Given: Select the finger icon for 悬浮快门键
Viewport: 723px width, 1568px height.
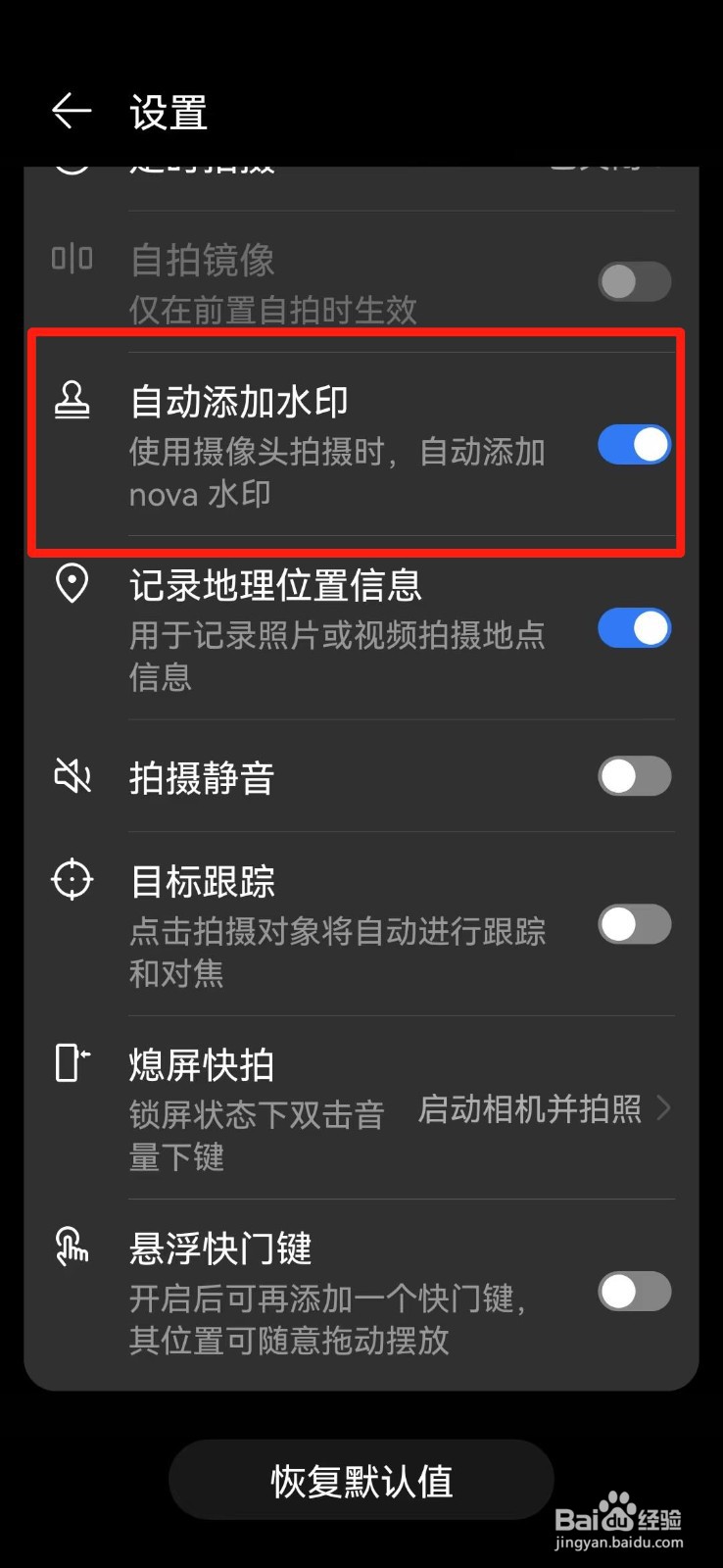Looking at the screenshot, I should pos(72,1247).
